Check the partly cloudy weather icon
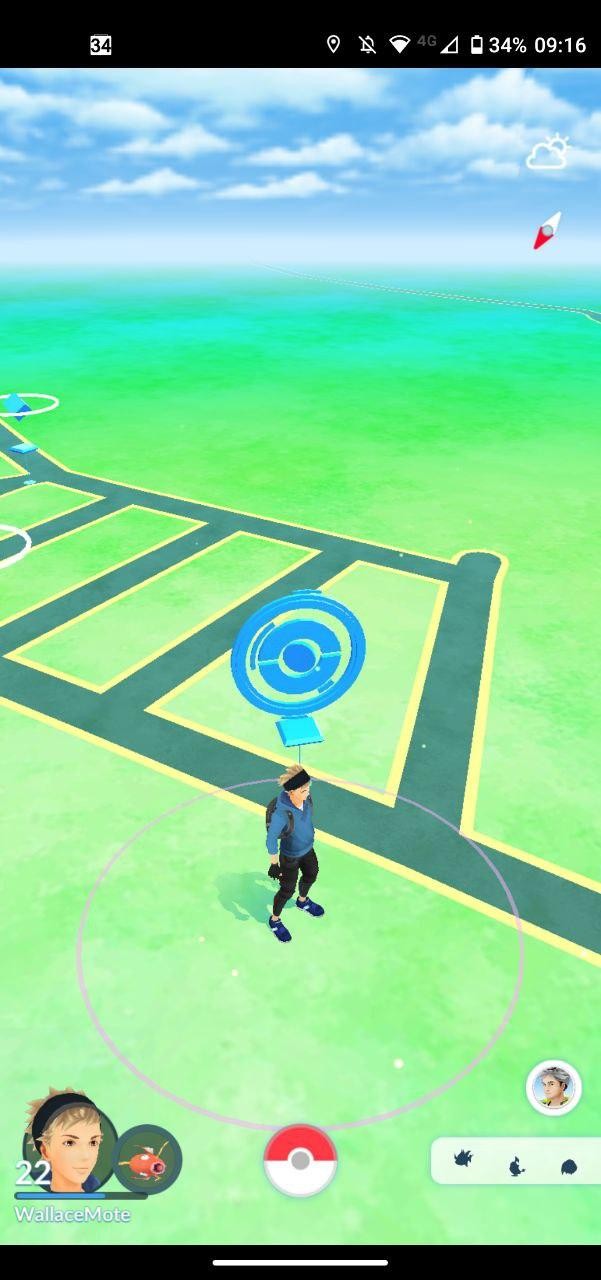 tap(548, 153)
